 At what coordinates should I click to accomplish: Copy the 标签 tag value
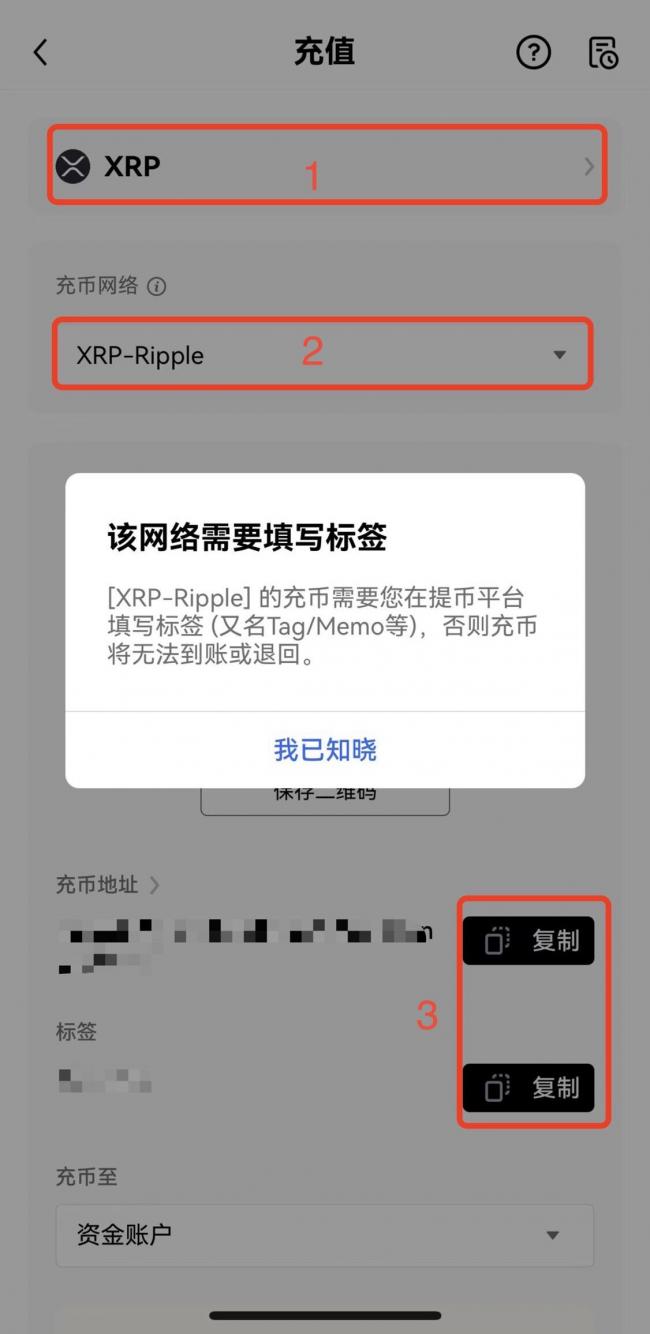(x=528, y=1087)
